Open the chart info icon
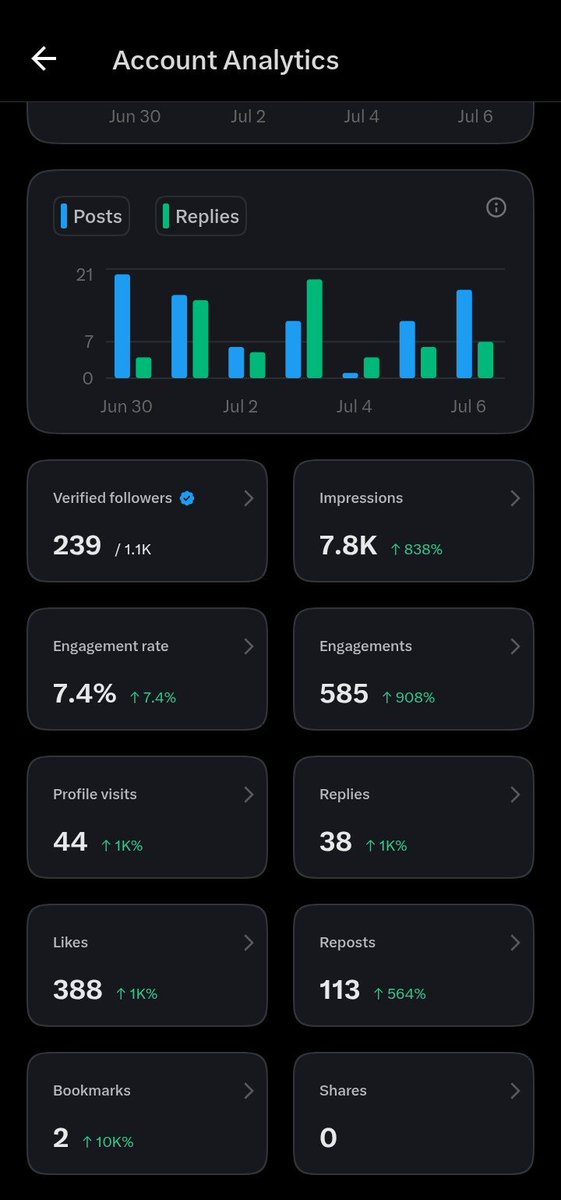 pos(496,208)
